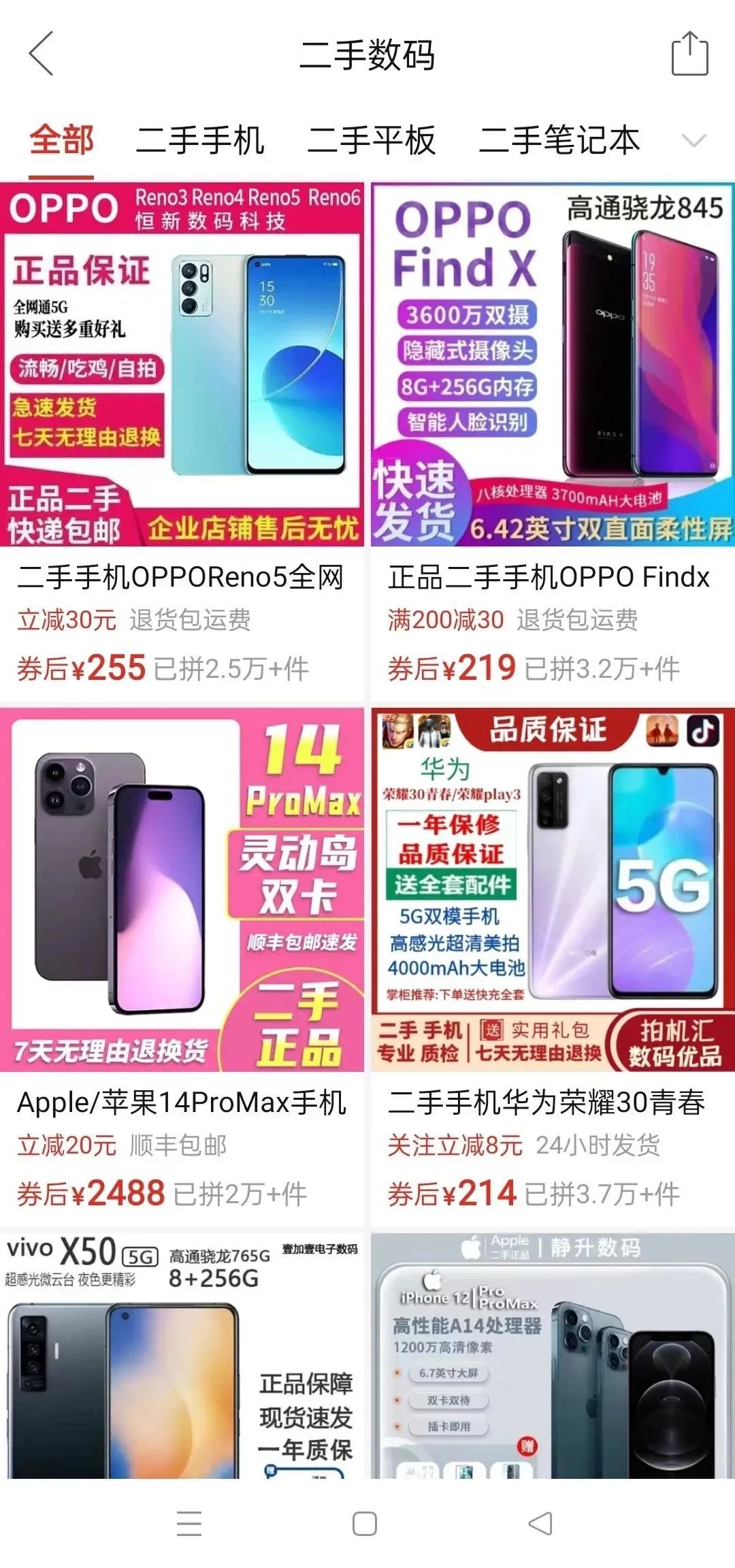Screen dimensions: 735x1568
Task: Switch to the 二手平板 tab
Action: tap(372, 140)
